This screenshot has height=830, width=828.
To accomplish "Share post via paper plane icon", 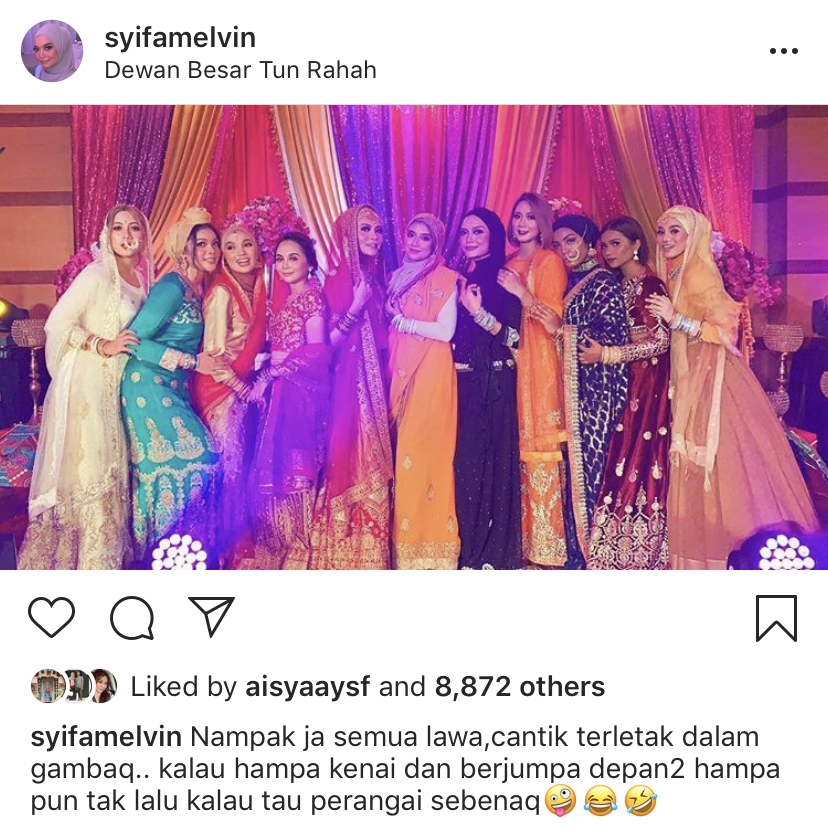I will click(212, 617).
